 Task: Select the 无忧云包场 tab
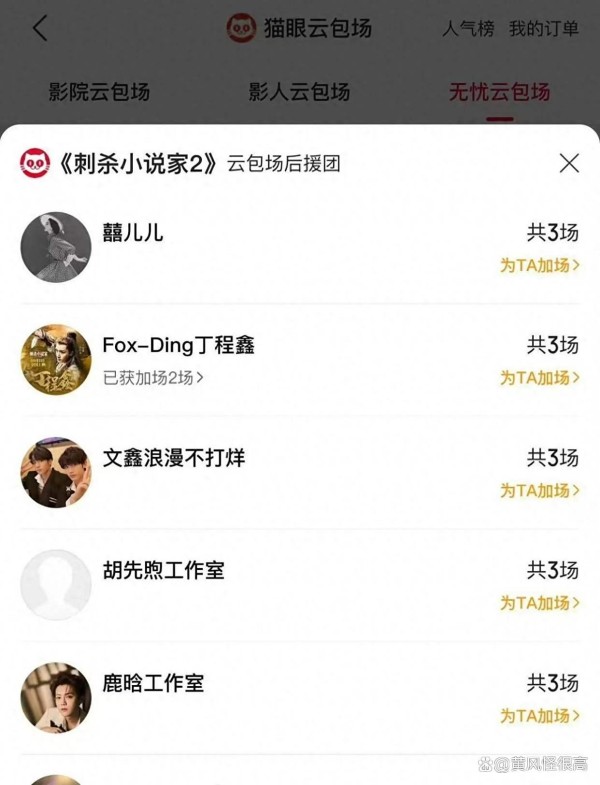point(499,93)
